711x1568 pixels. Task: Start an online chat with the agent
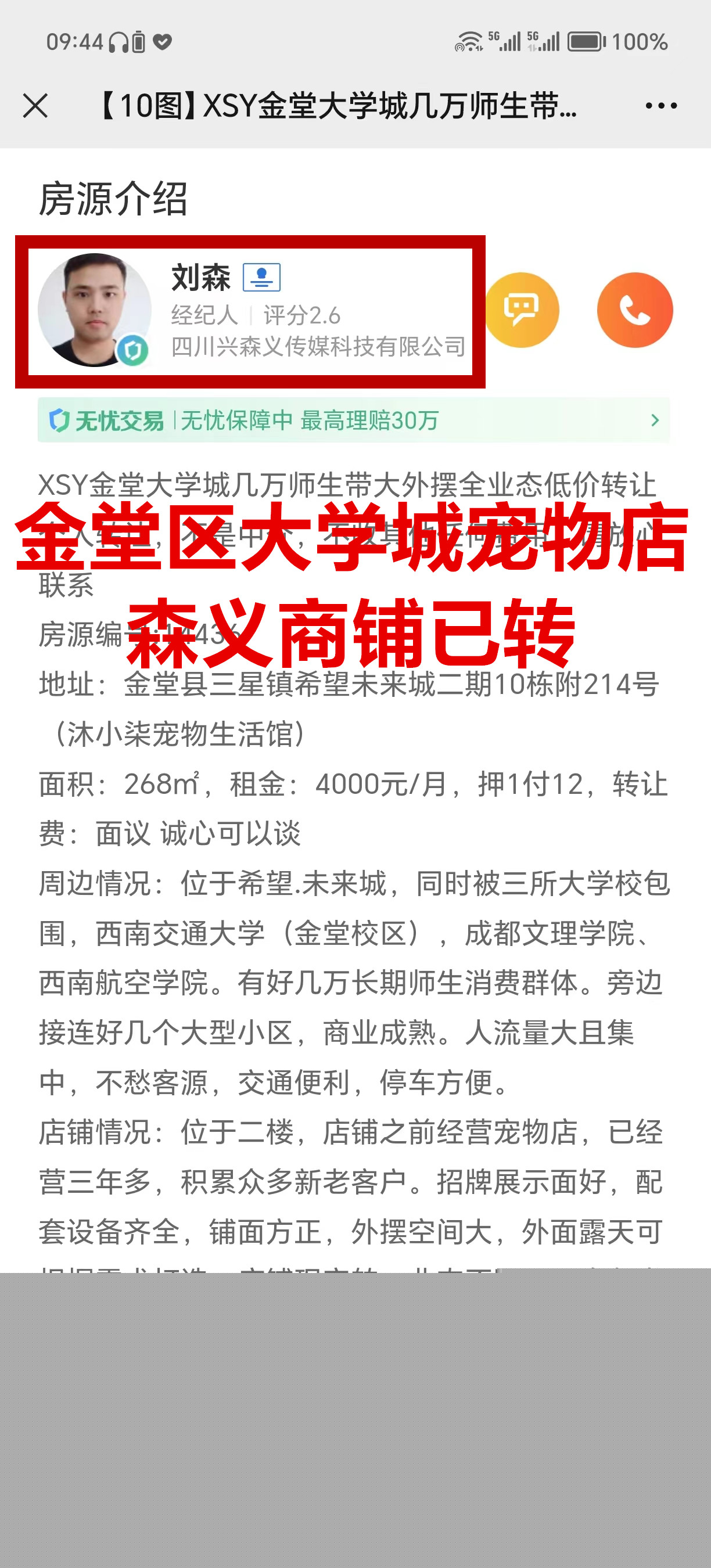pos(521,311)
